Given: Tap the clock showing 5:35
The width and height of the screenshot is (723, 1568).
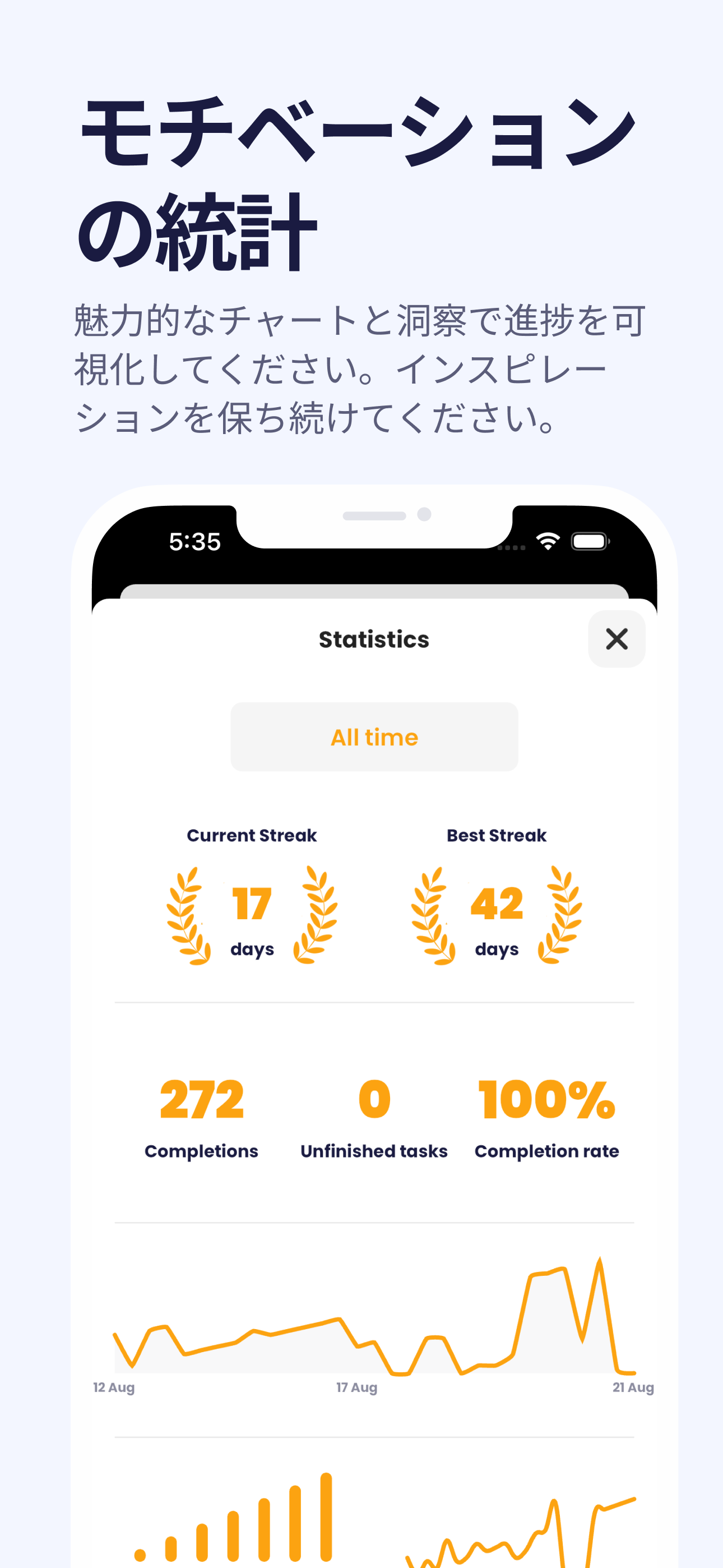Looking at the screenshot, I should (x=194, y=541).
